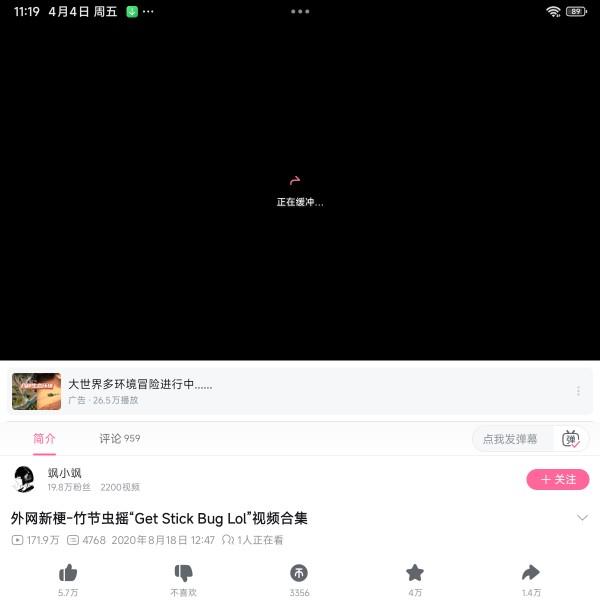Tap the dislike thumbs-down icon
Viewport: 600px width, 600px height.
(183, 573)
